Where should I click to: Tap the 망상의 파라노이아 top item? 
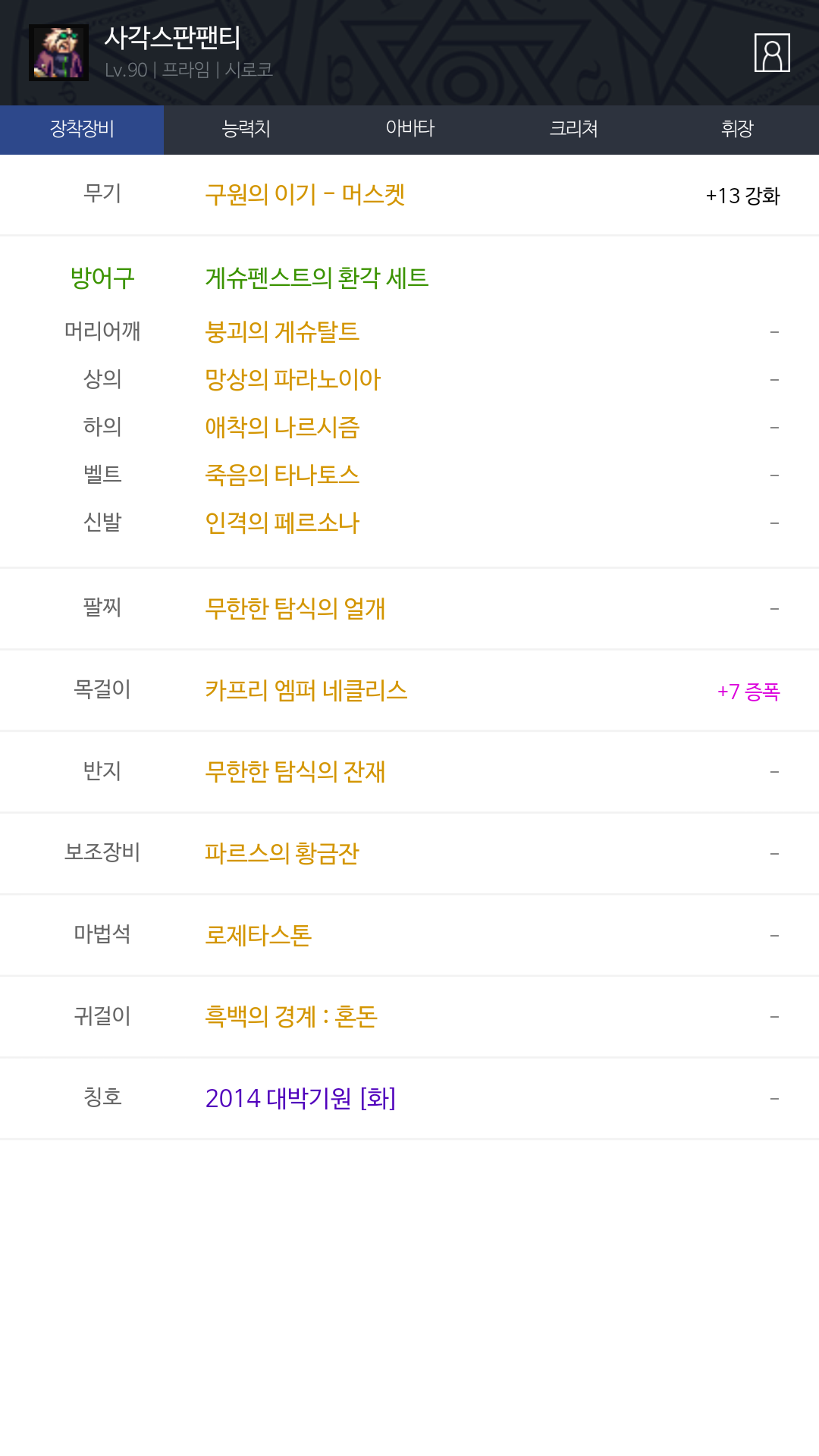click(x=293, y=380)
